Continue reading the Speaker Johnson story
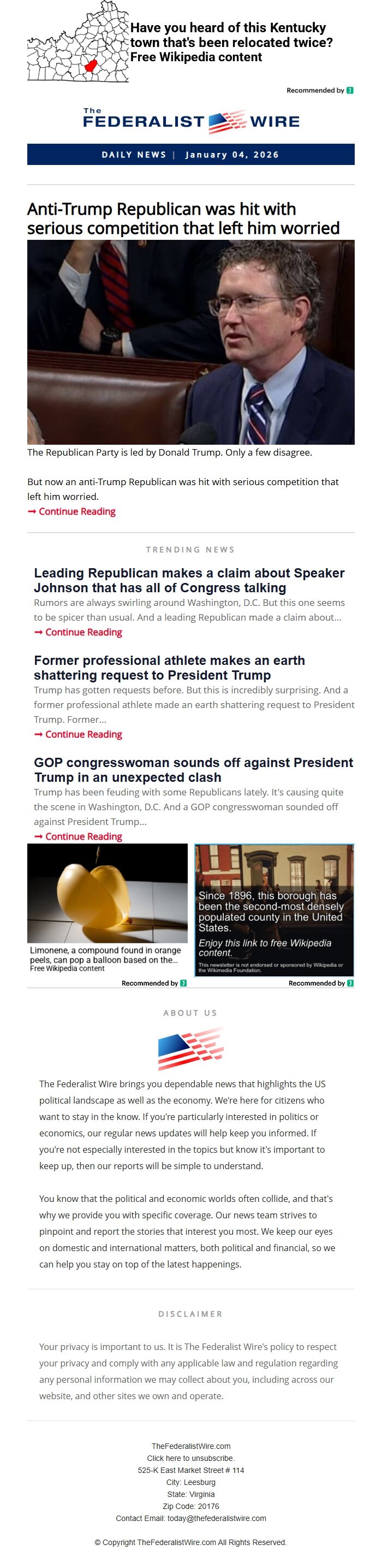Image resolution: width=382 pixels, height=1568 pixels. click(83, 632)
